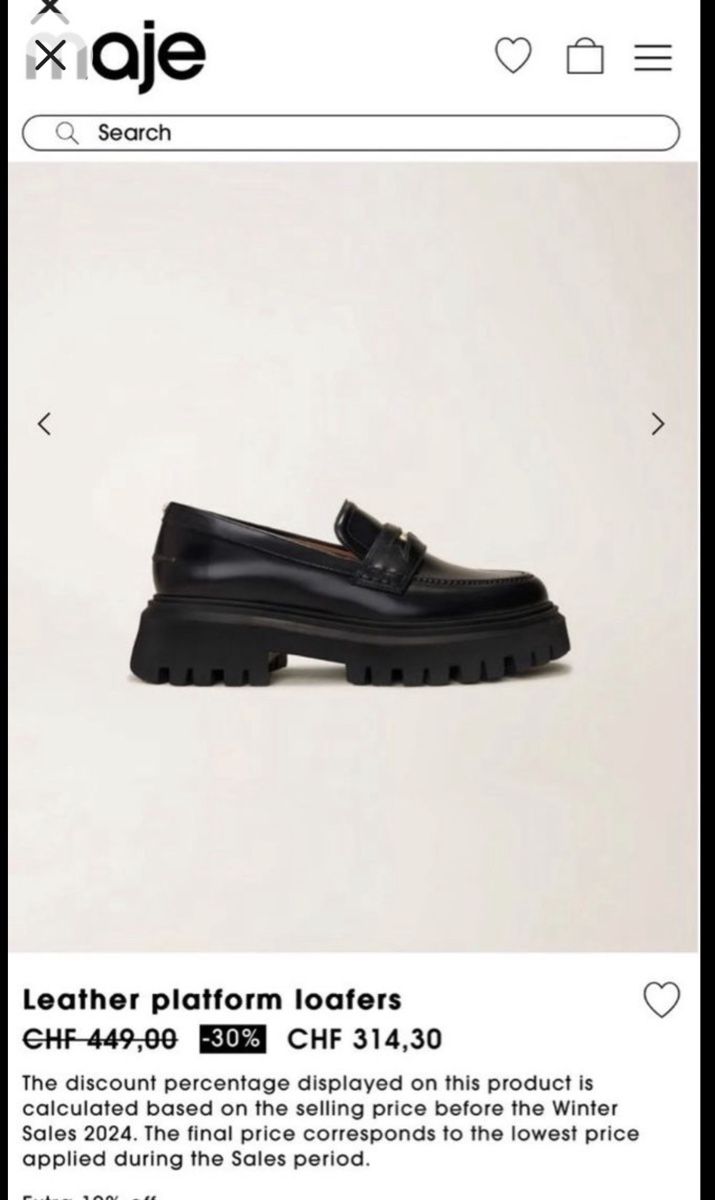Show the previous product image
Image resolution: width=715 pixels, height=1200 pixels.
[44, 423]
